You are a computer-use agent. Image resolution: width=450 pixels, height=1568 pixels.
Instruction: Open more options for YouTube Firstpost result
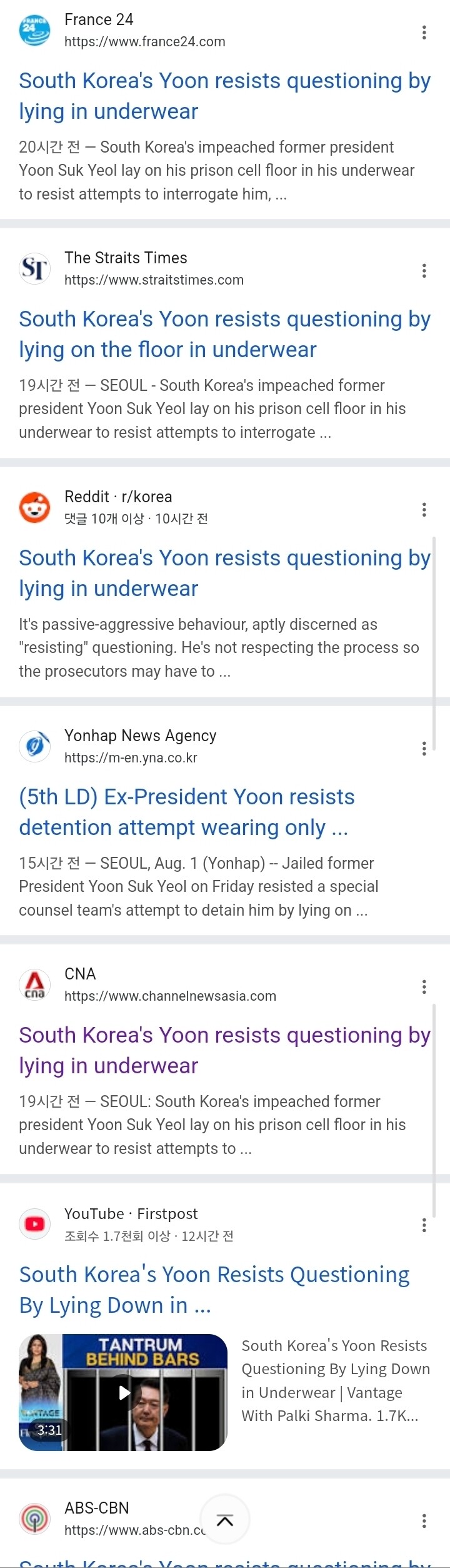(x=424, y=1225)
